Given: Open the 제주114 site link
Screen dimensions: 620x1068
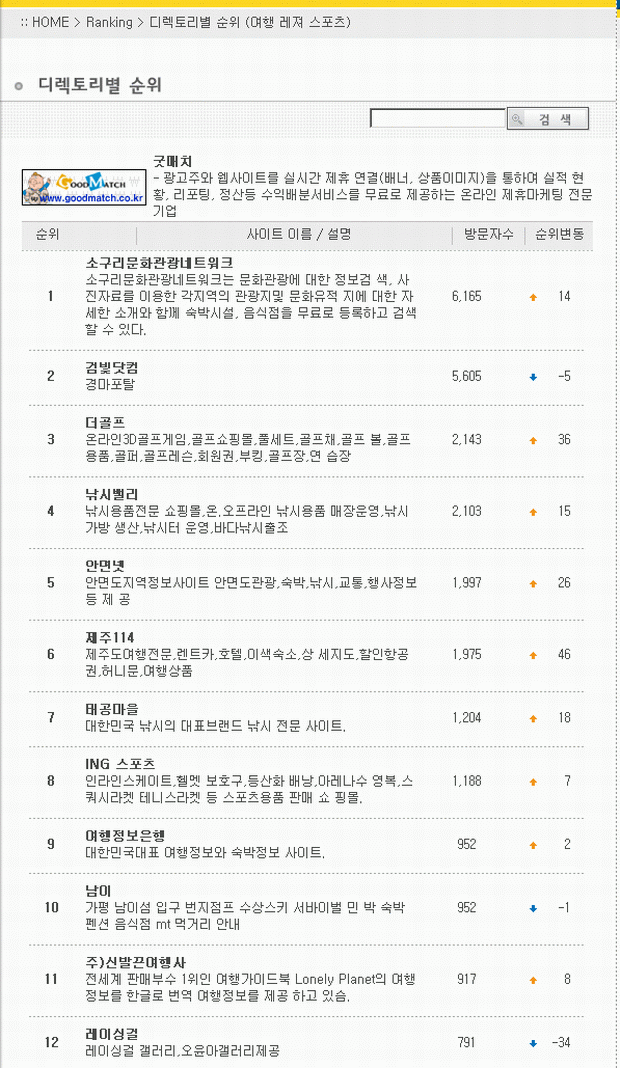Looking at the screenshot, I should tap(110, 638).
